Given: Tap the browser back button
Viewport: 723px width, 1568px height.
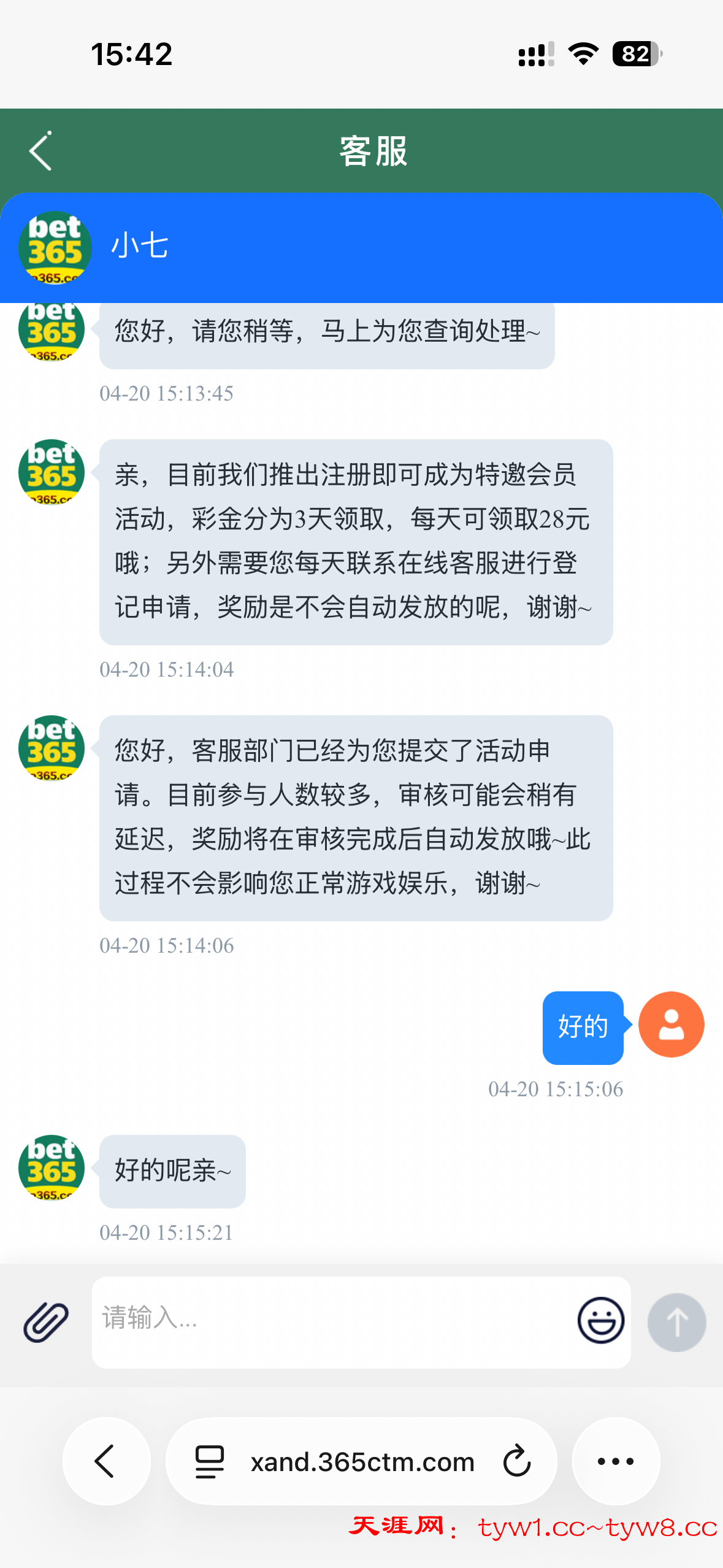Looking at the screenshot, I should (x=106, y=1461).
